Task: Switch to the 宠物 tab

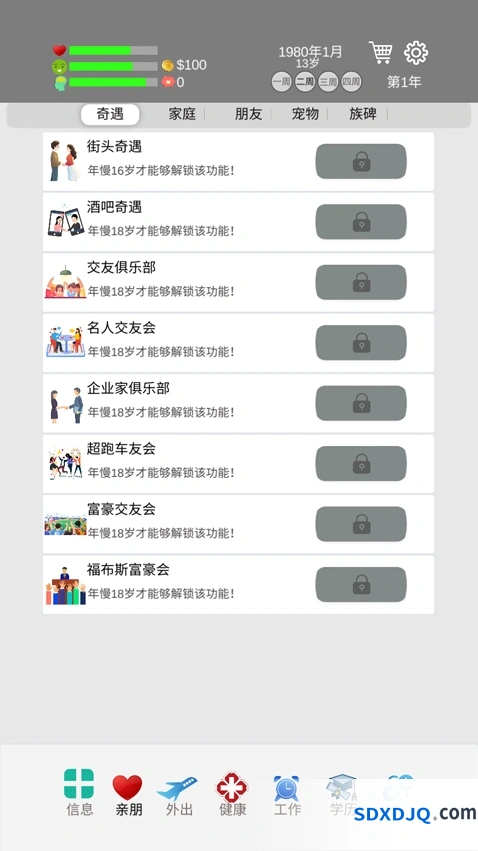Action: click(x=305, y=114)
